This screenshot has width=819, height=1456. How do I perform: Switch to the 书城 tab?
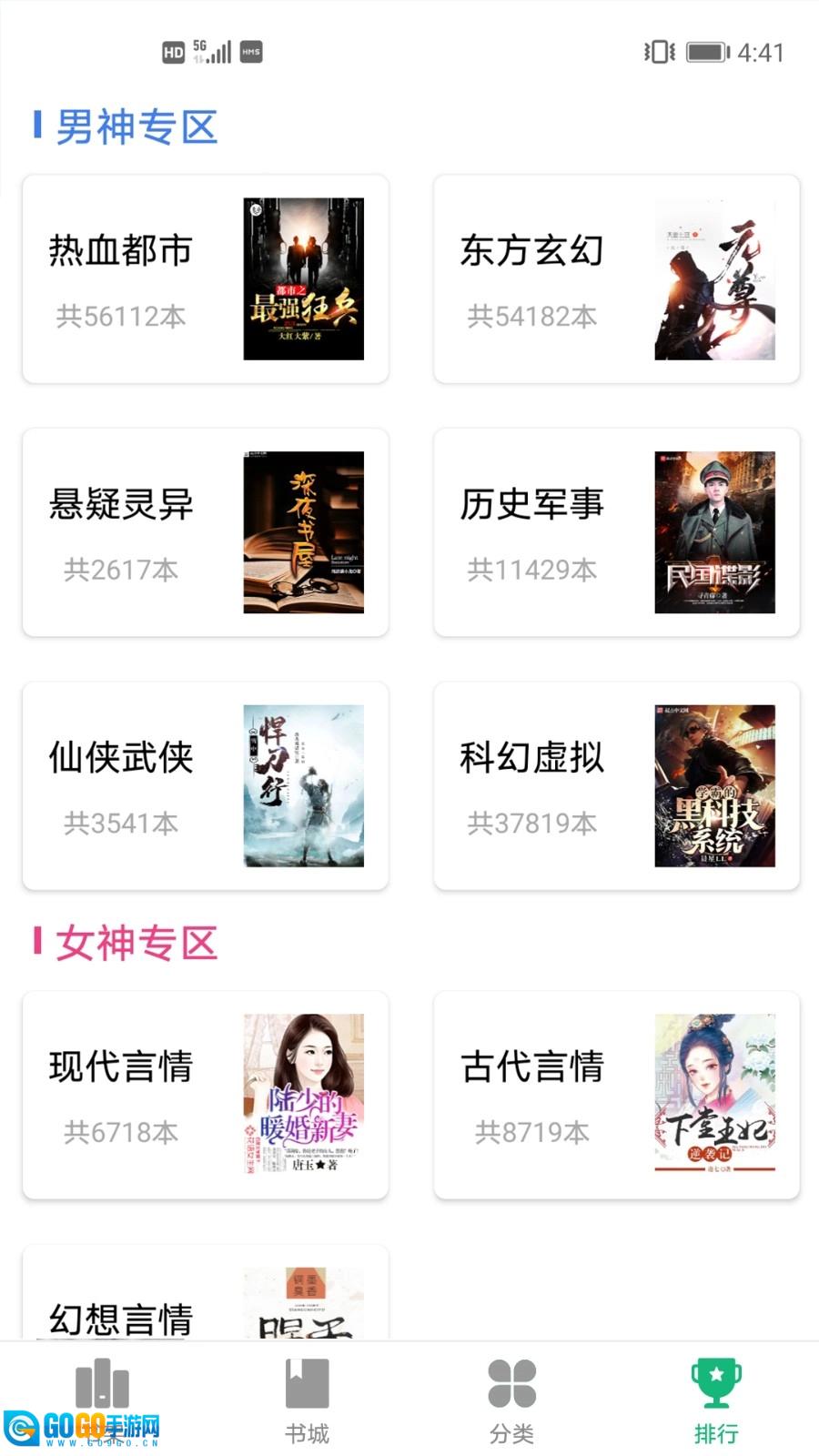tap(307, 1400)
